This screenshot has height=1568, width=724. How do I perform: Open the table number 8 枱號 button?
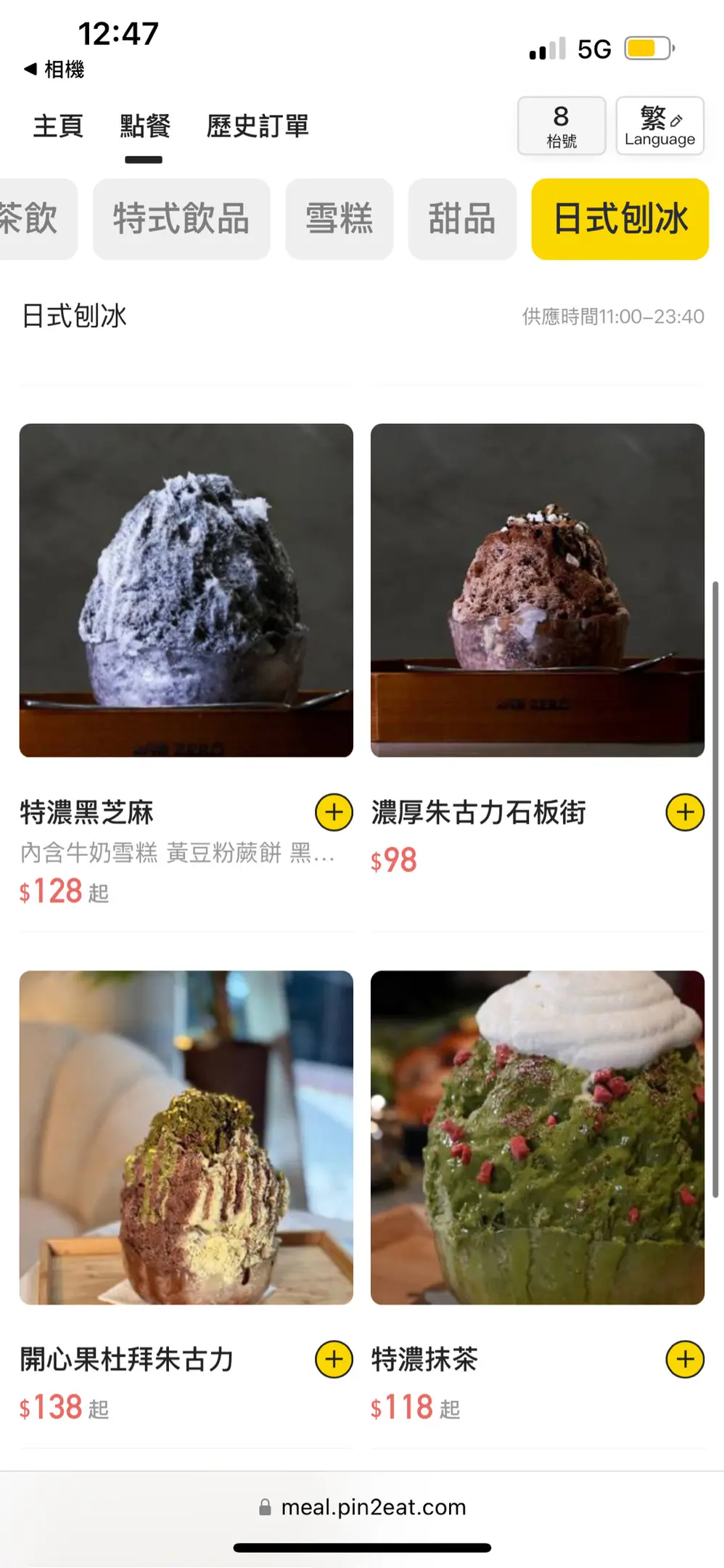pyautogui.click(x=561, y=126)
